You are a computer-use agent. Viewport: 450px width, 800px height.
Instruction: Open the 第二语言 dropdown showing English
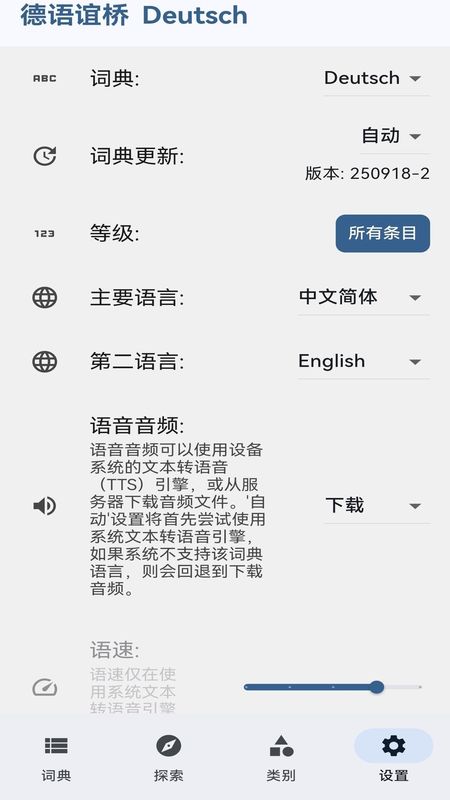[363, 362]
